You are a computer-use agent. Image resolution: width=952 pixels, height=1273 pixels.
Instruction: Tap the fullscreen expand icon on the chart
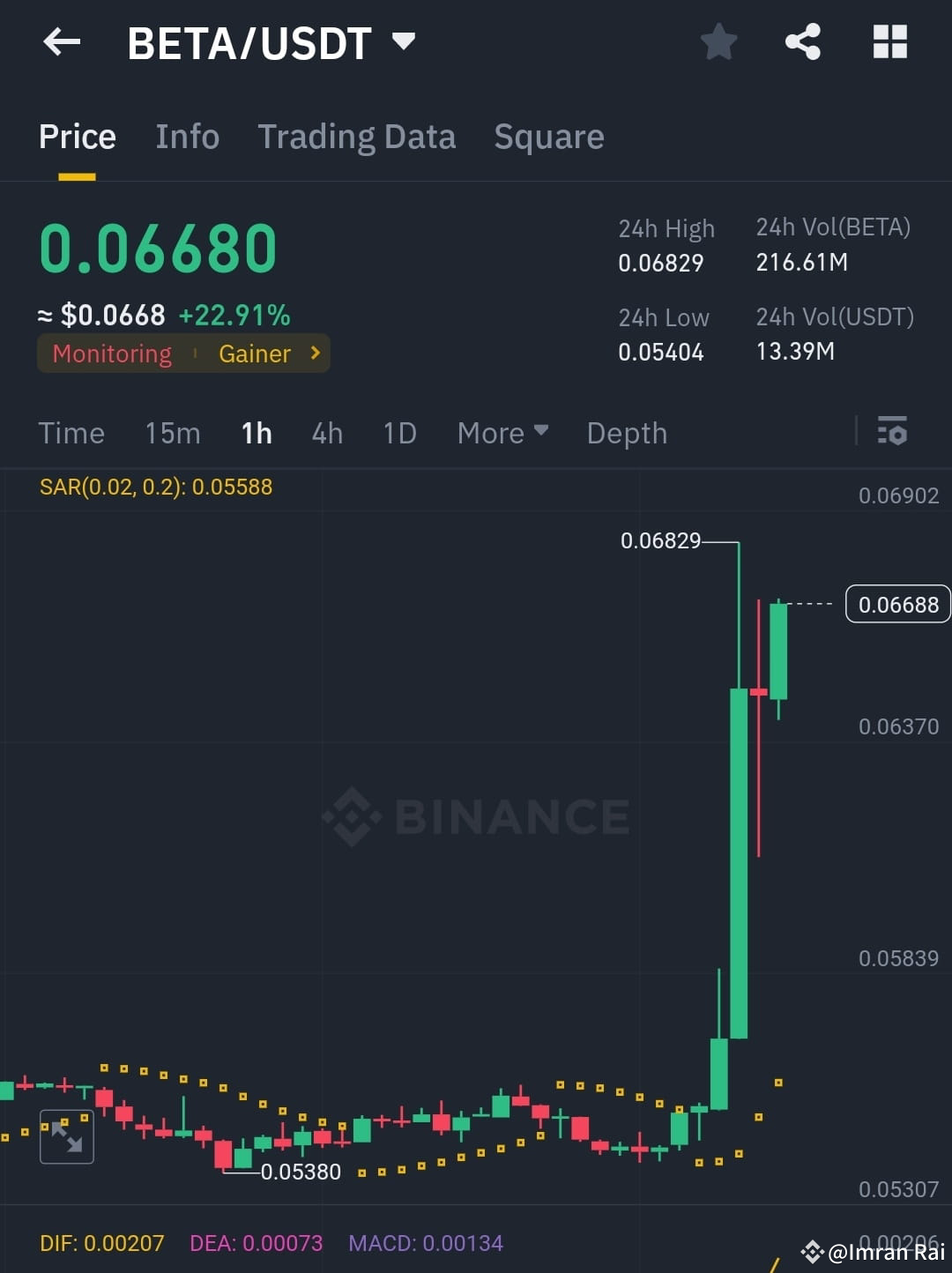point(67,1136)
